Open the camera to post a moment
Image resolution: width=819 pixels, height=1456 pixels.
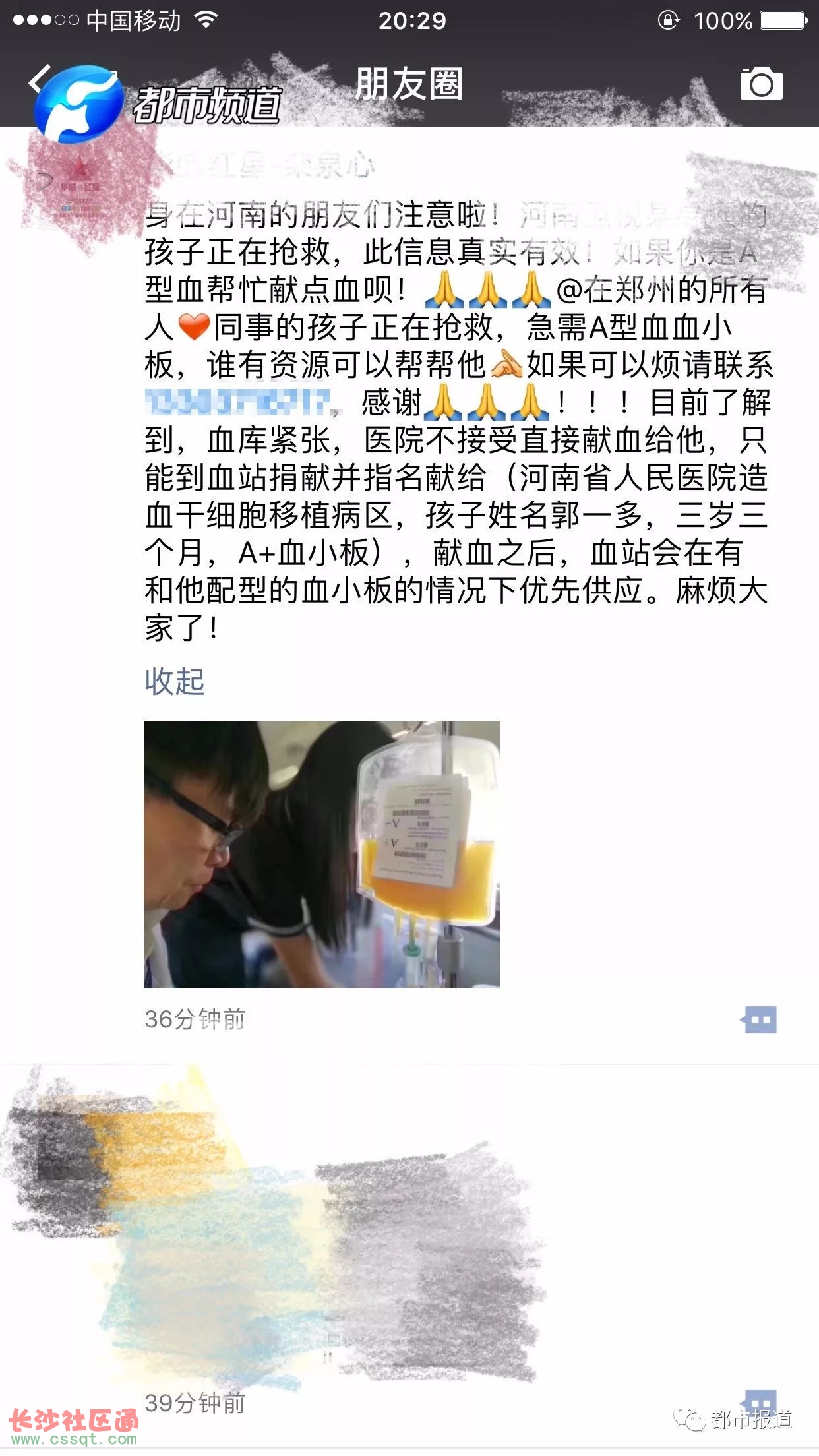[761, 84]
